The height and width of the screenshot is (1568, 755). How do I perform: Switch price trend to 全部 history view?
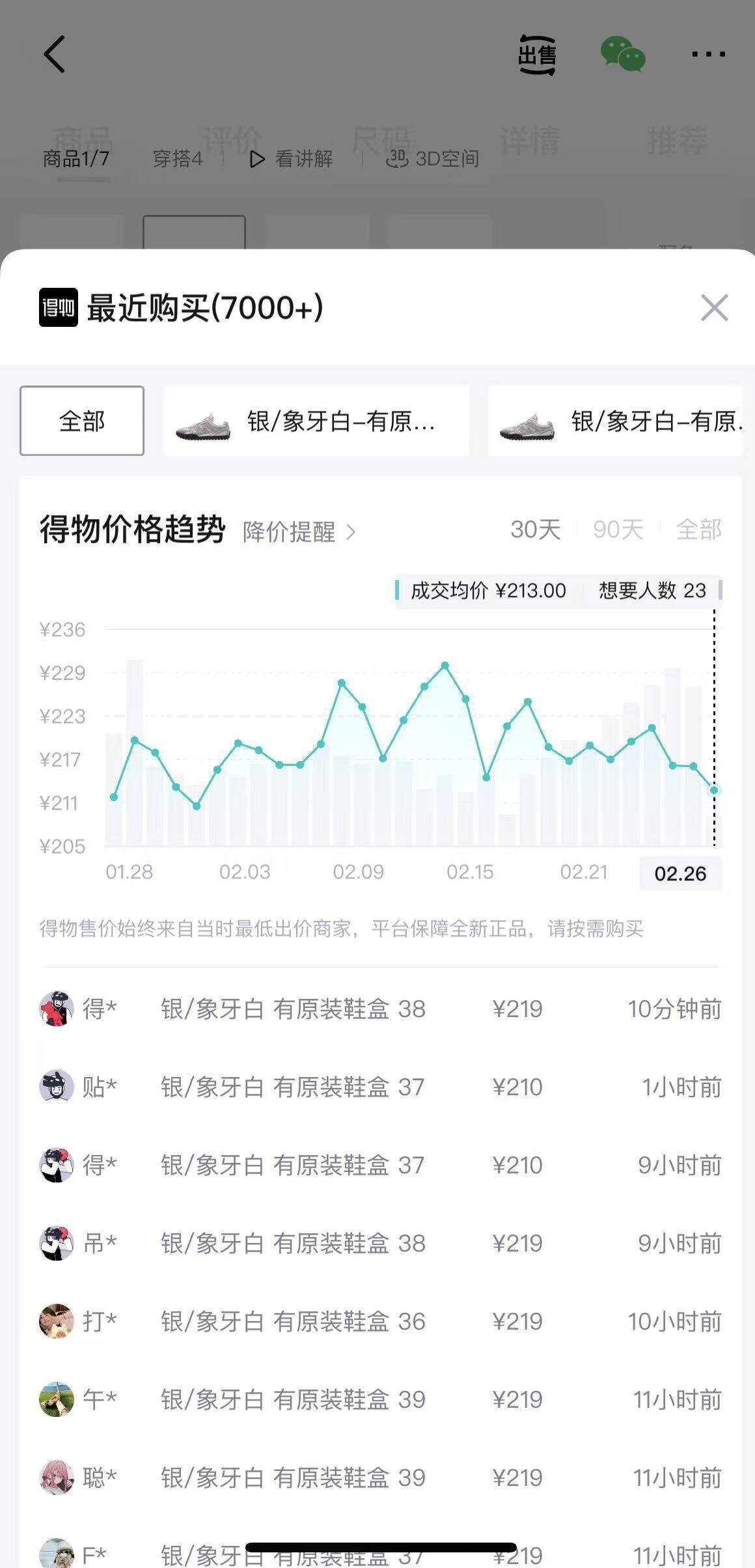click(700, 529)
